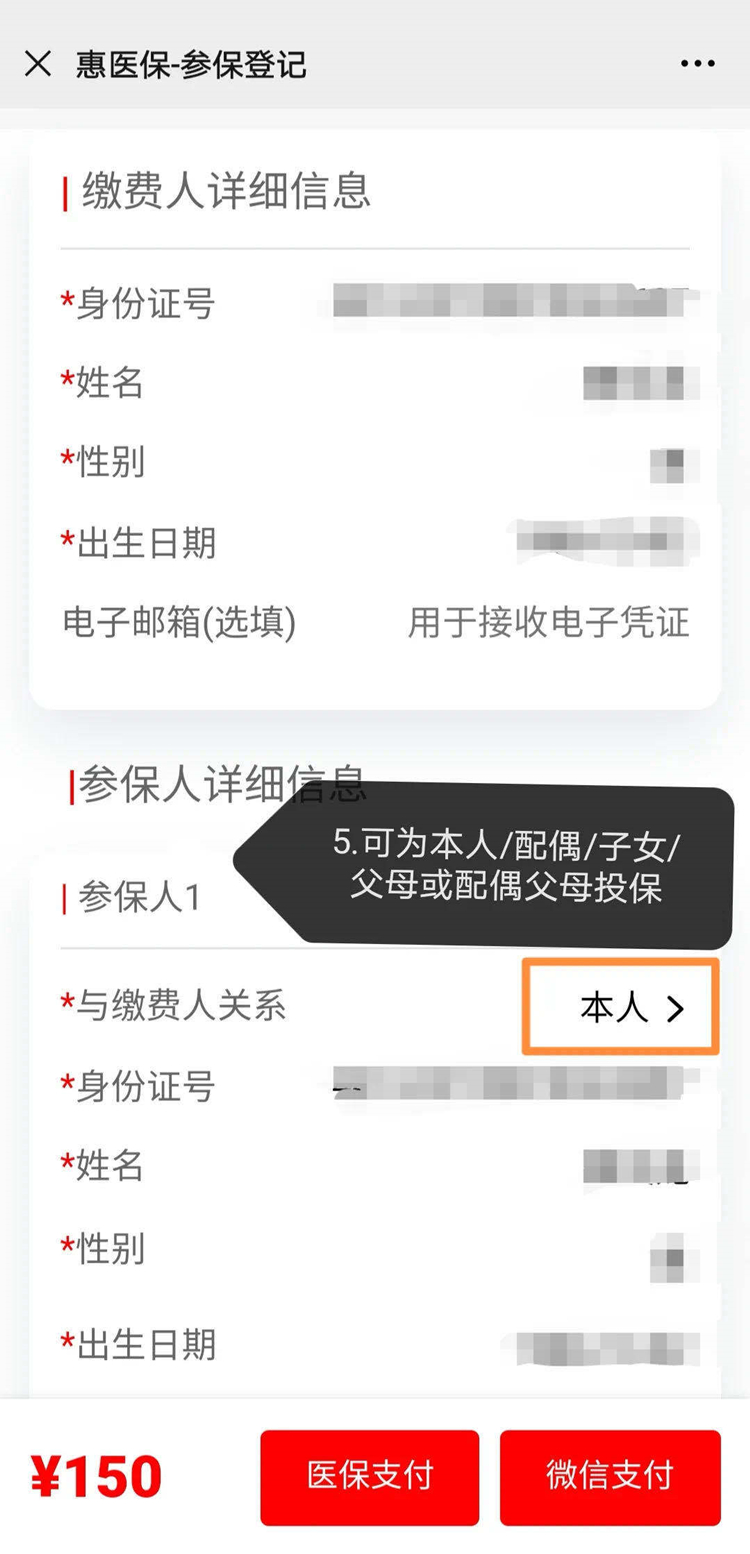Pay with 医保支付
This screenshot has width=750, height=1554.
tap(370, 1476)
